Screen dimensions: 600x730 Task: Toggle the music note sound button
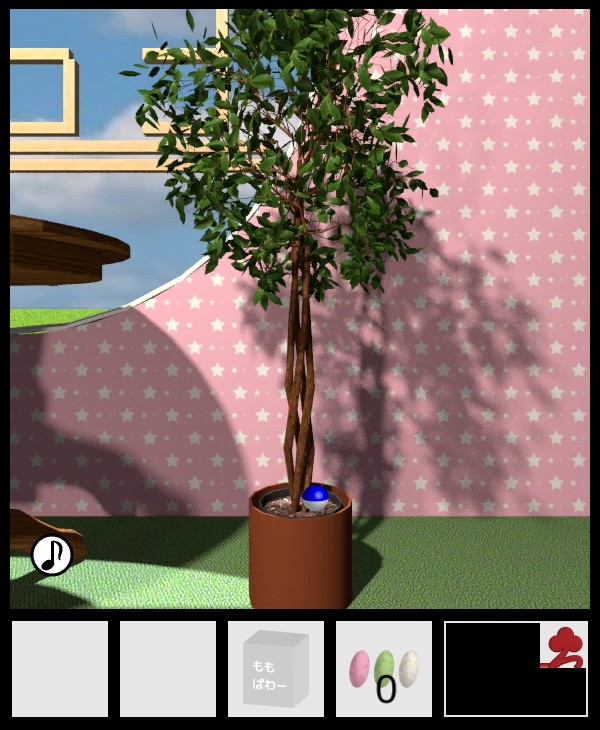[x=52, y=555]
